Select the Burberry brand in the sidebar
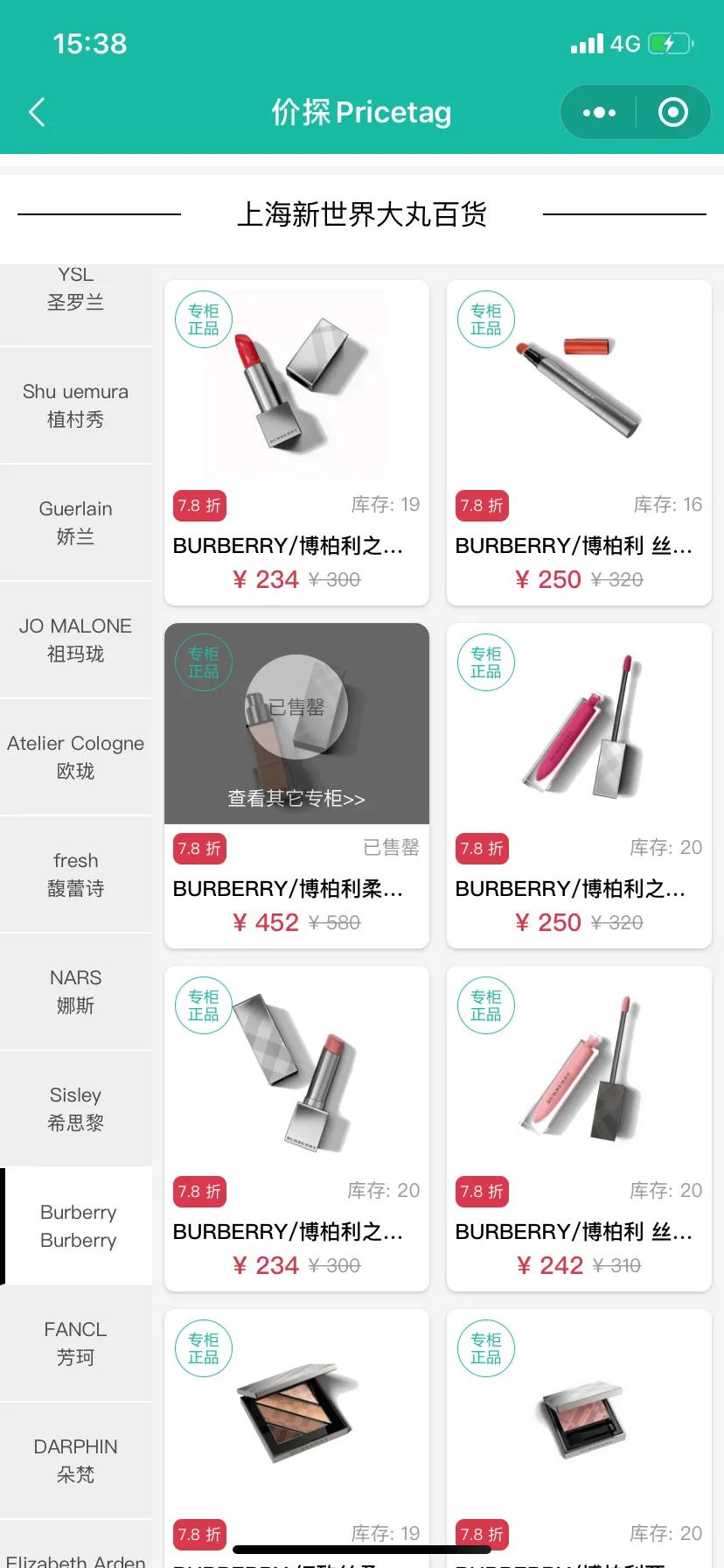The image size is (724, 1568). pos(78,1226)
